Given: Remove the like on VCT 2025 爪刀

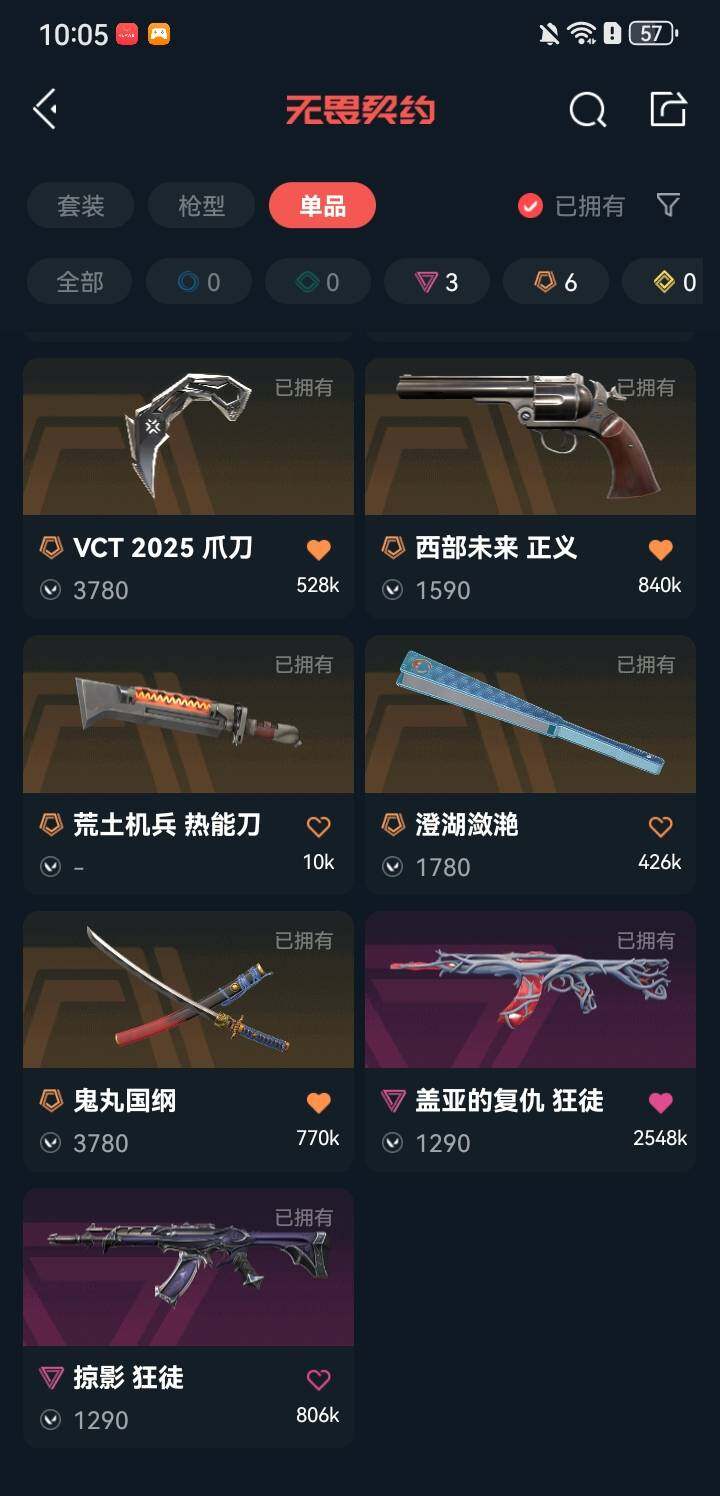Looking at the screenshot, I should pos(318,549).
